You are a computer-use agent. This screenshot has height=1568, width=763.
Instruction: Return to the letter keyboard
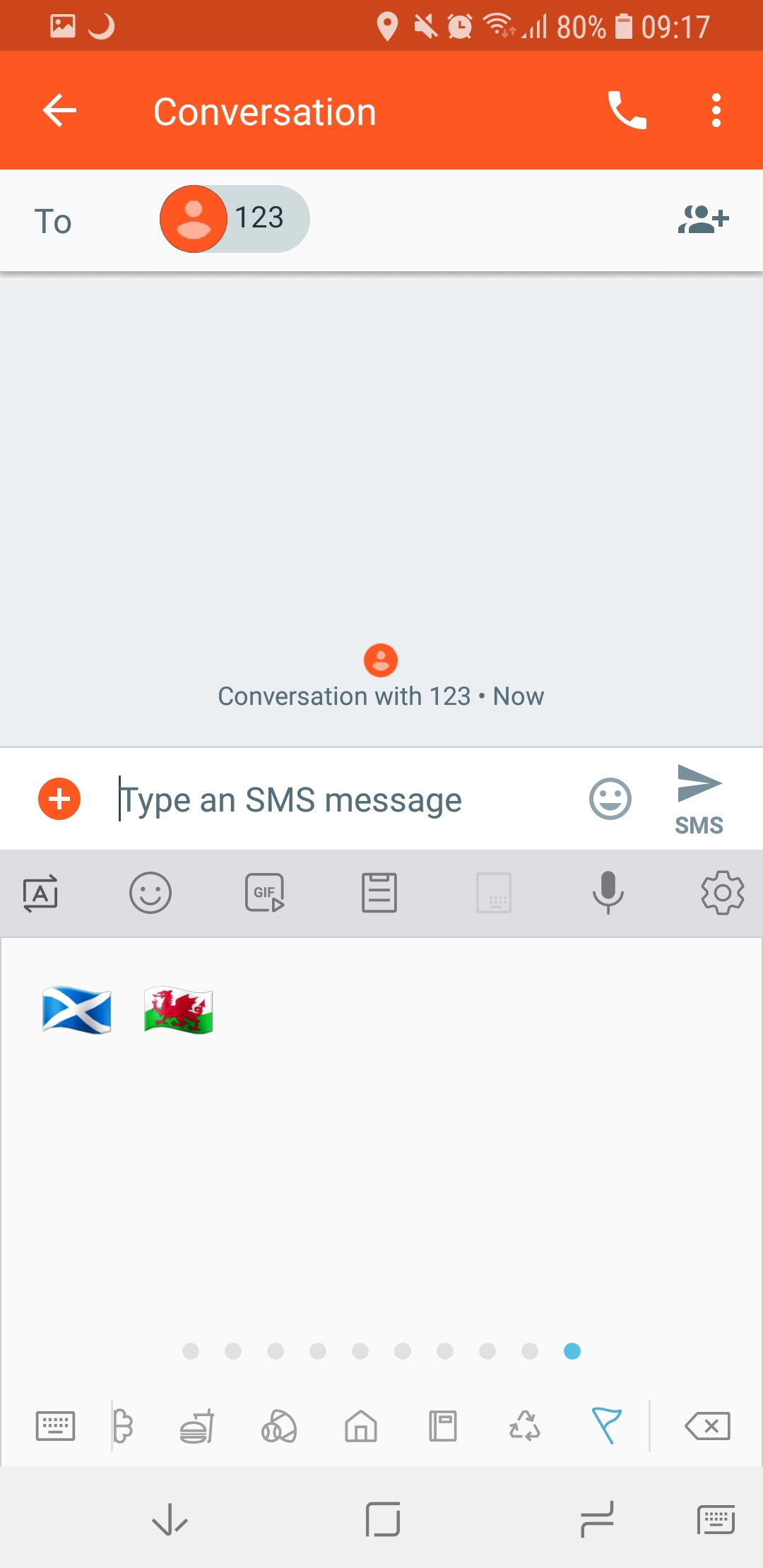click(x=55, y=1426)
